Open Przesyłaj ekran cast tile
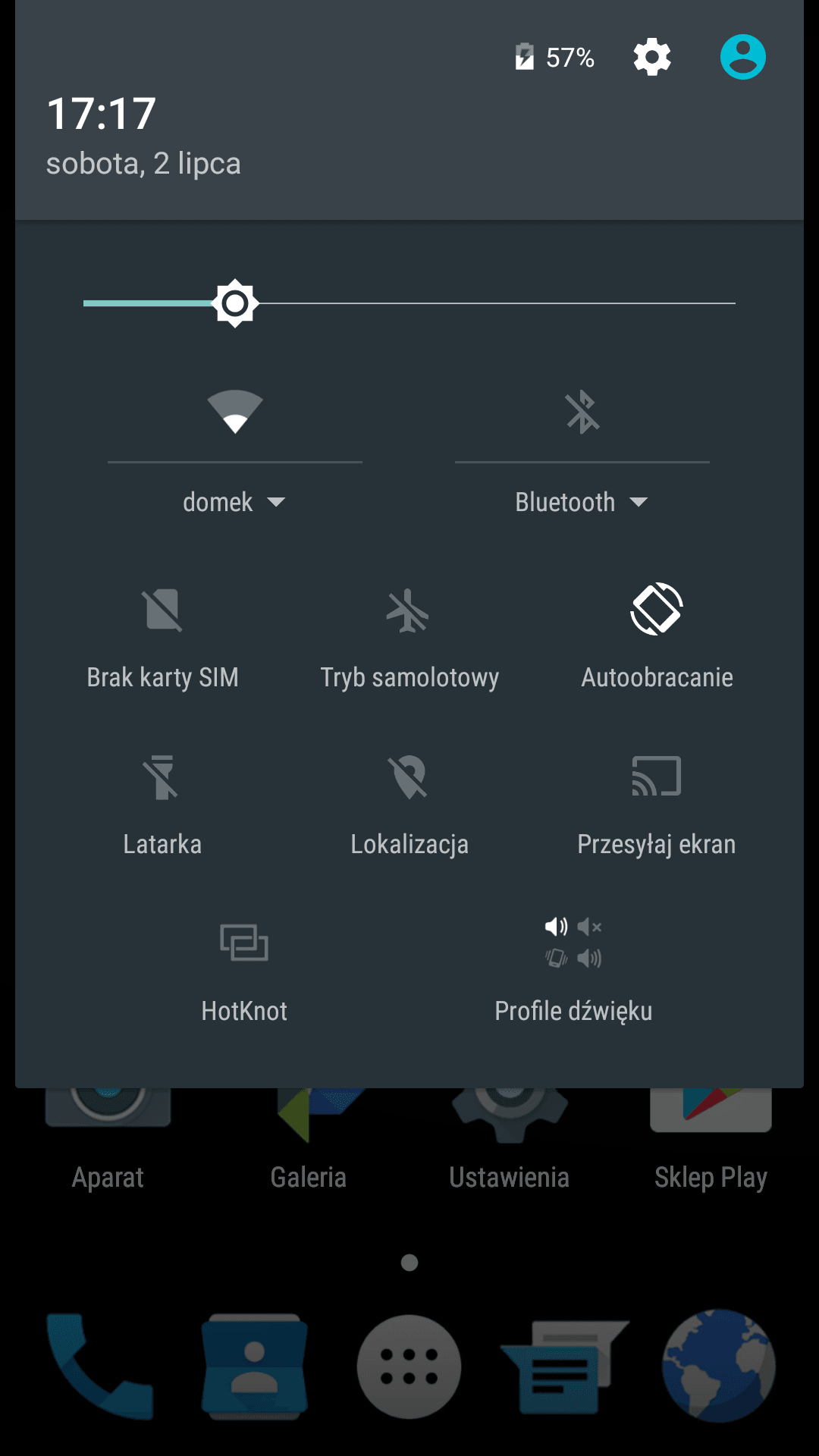 coord(657,804)
